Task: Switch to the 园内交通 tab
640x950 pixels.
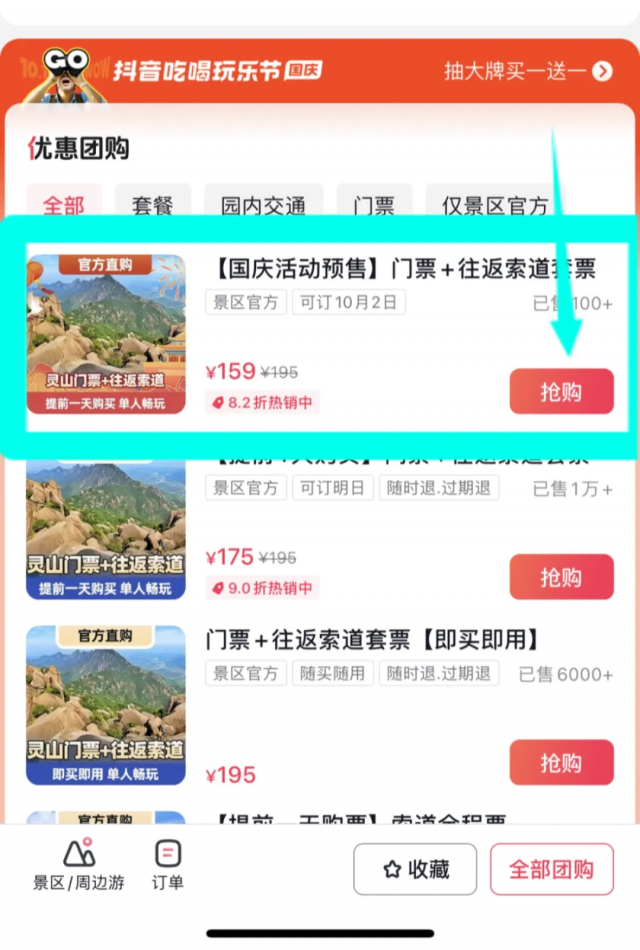Action: point(263,206)
